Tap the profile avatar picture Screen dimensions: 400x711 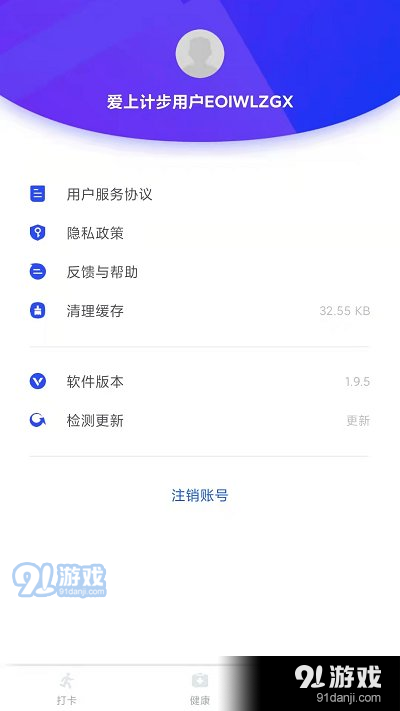point(200,54)
